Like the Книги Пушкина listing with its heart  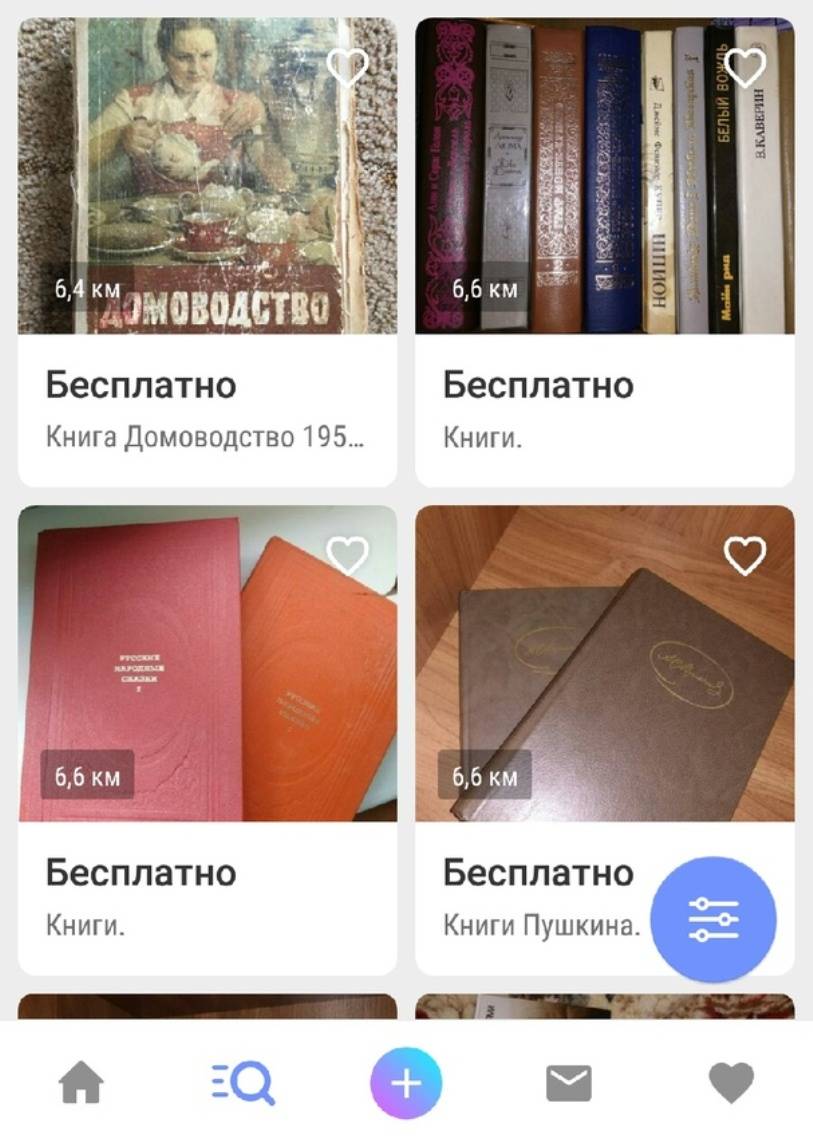click(745, 556)
